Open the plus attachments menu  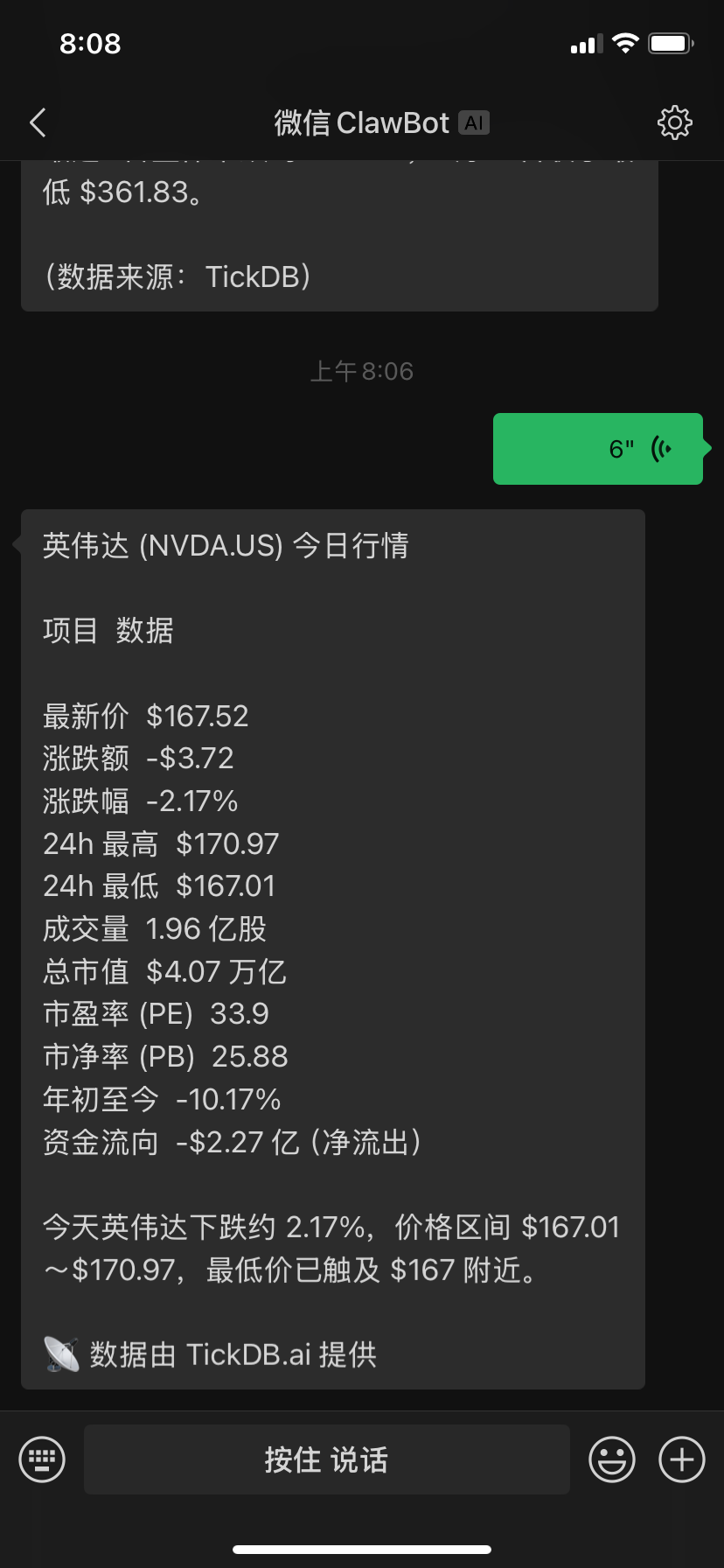tap(682, 1459)
